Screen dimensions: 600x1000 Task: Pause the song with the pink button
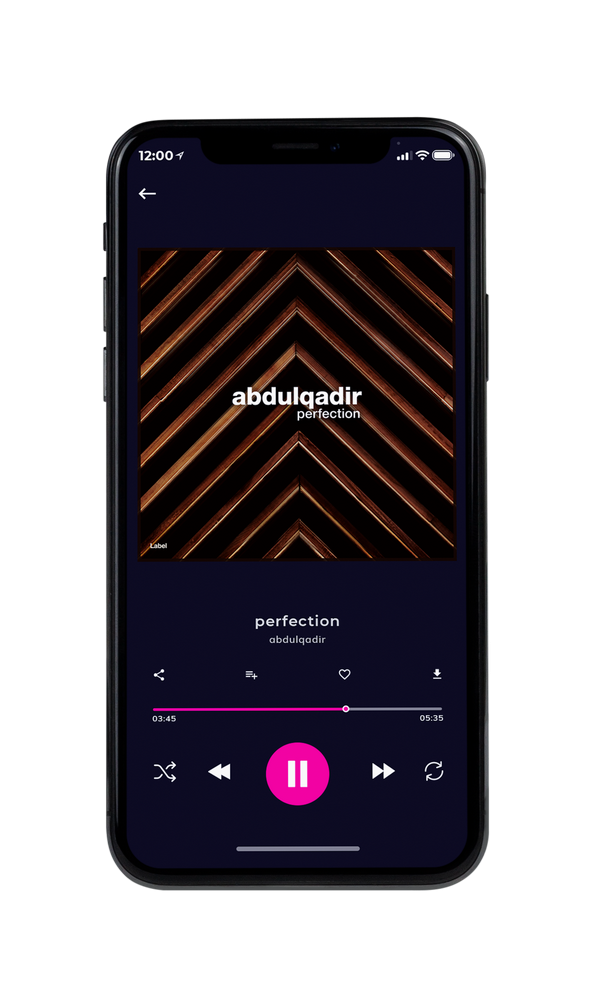tap(297, 774)
